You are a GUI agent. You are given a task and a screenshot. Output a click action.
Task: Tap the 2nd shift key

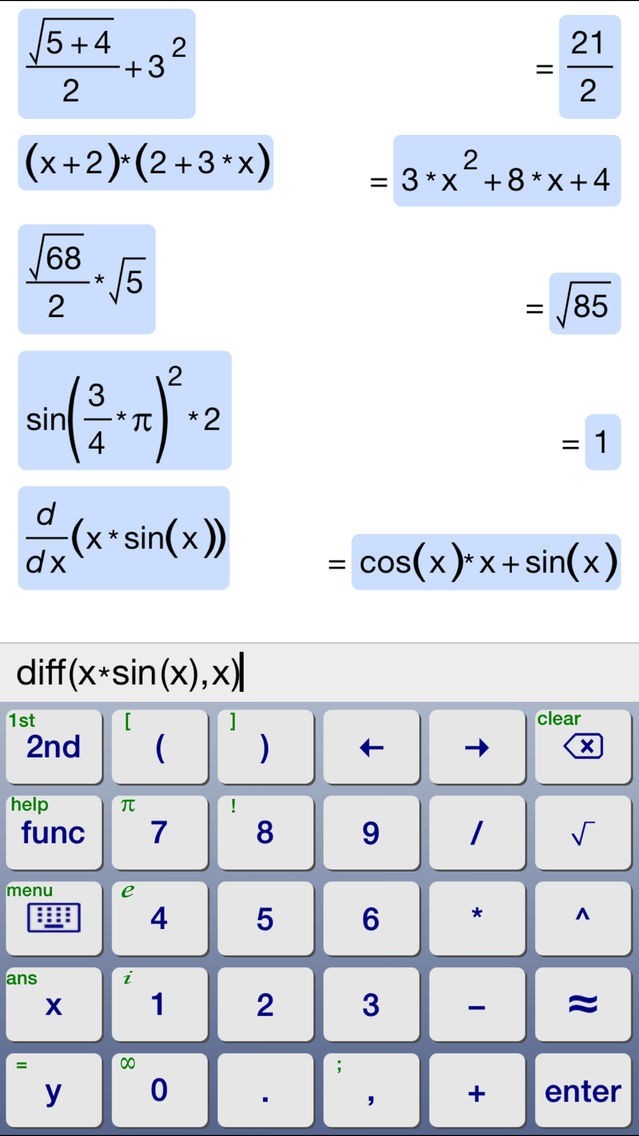point(54,746)
